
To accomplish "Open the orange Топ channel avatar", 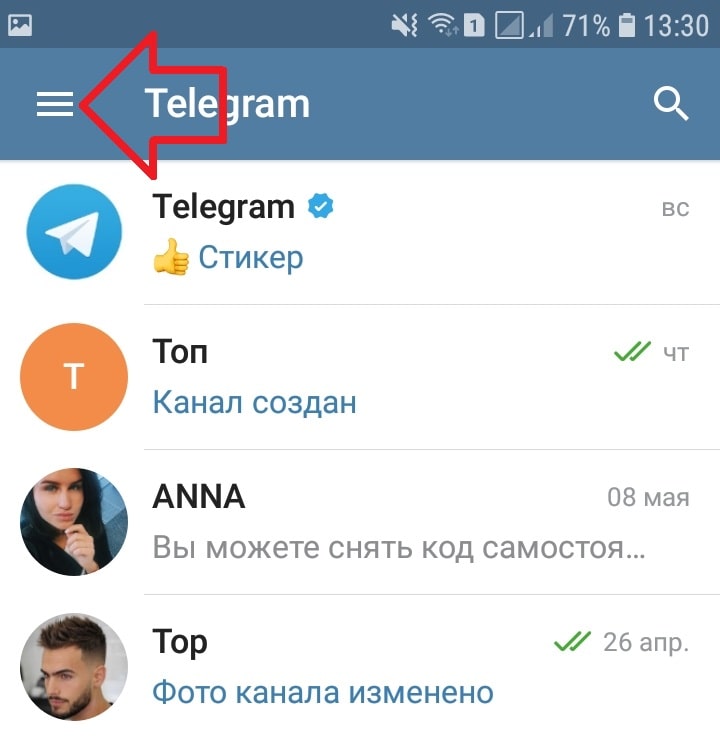I will pos(73,376).
